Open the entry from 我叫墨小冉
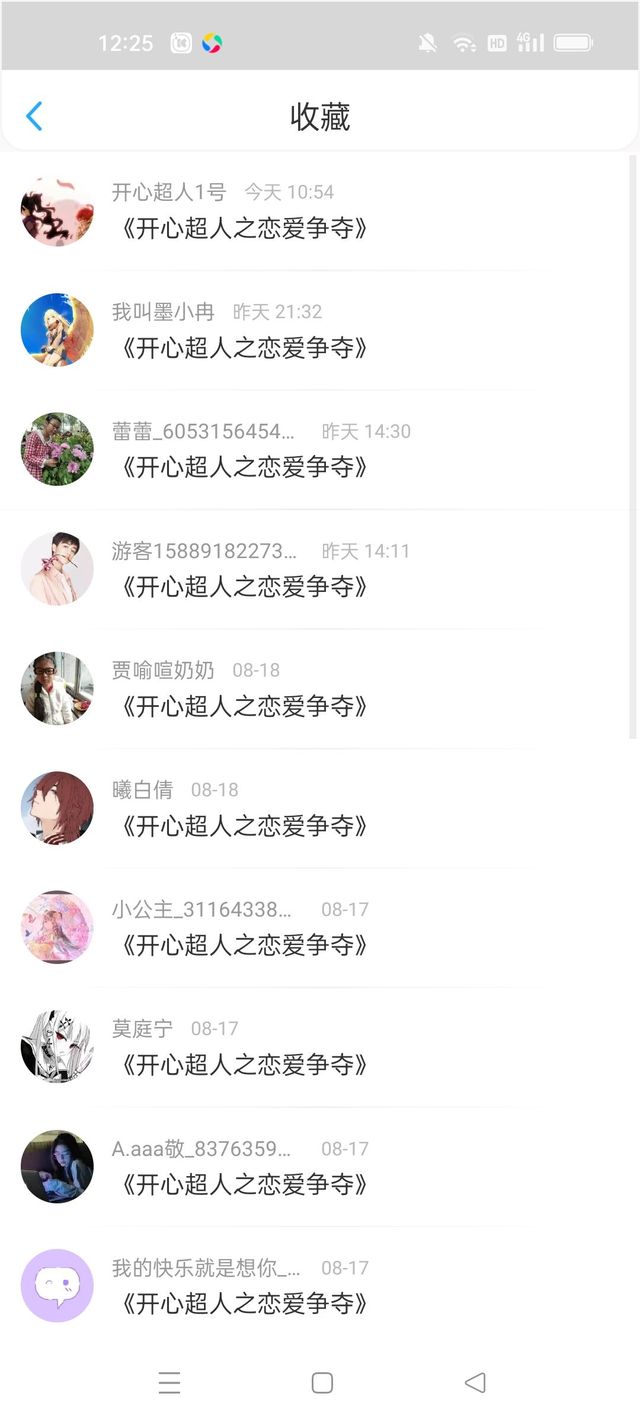The width and height of the screenshot is (640, 1422). point(320,330)
